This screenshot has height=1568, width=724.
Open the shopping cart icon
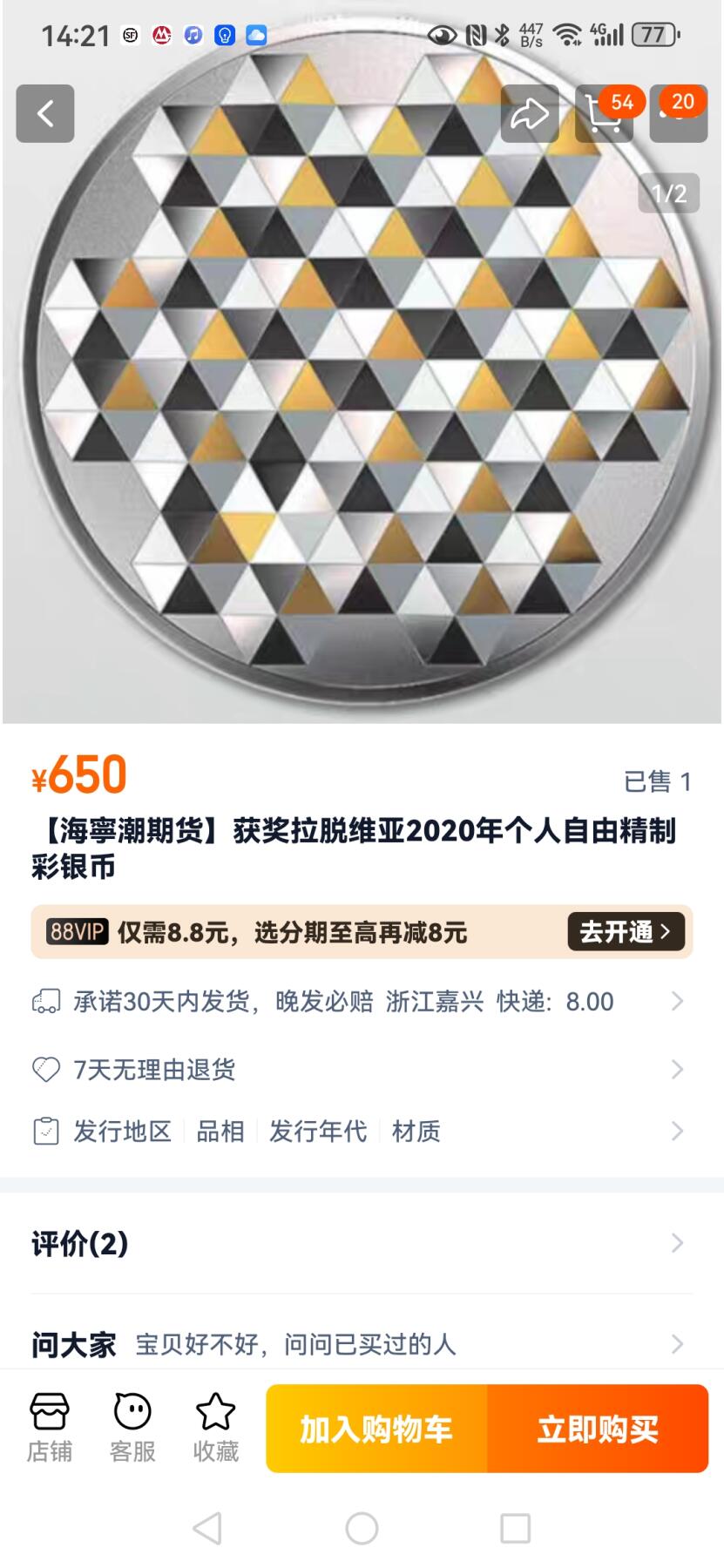pyautogui.click(x=604, y=114)
